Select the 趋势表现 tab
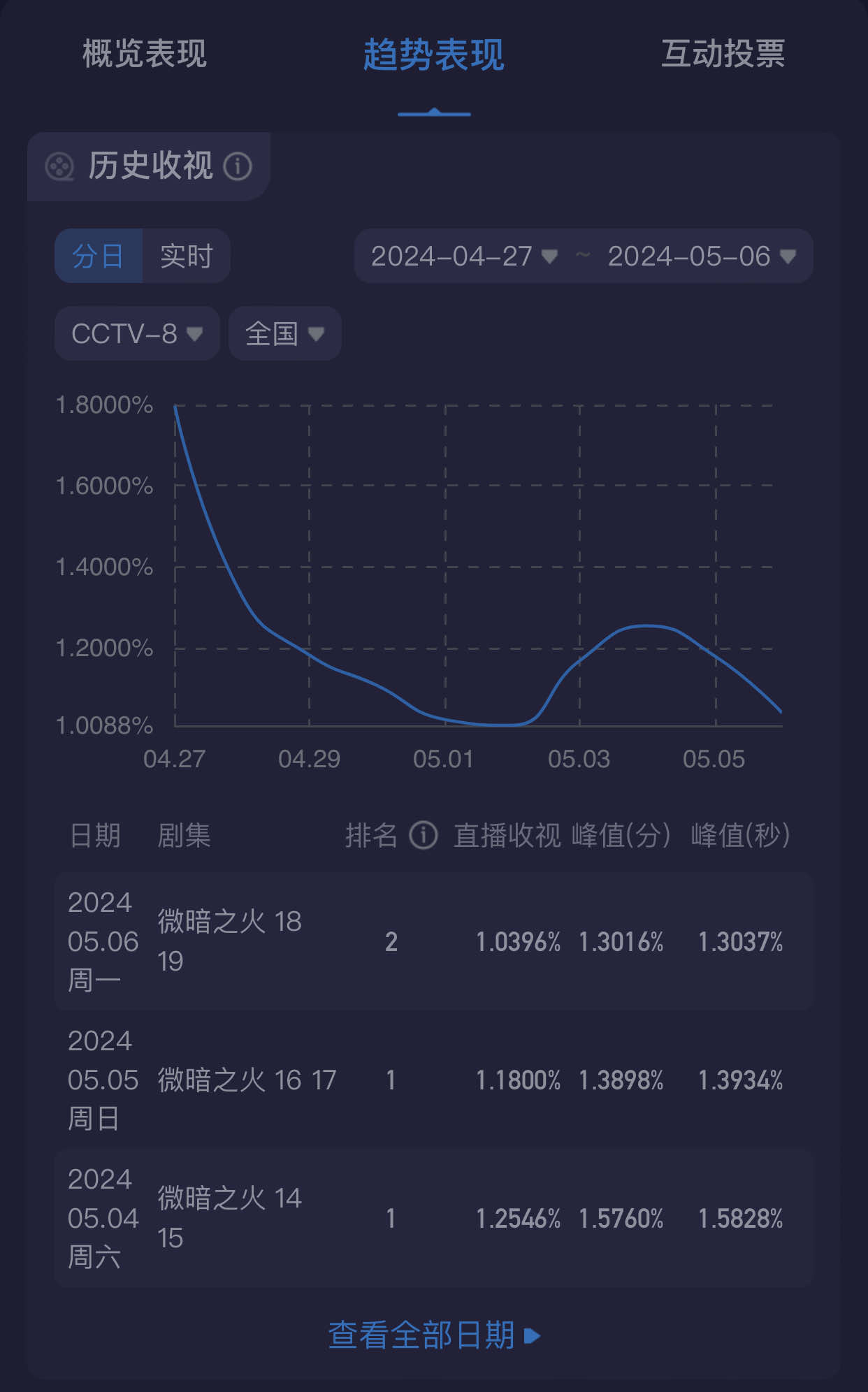868x1392 pixels. pyautogui.click(x=433, y=55)
